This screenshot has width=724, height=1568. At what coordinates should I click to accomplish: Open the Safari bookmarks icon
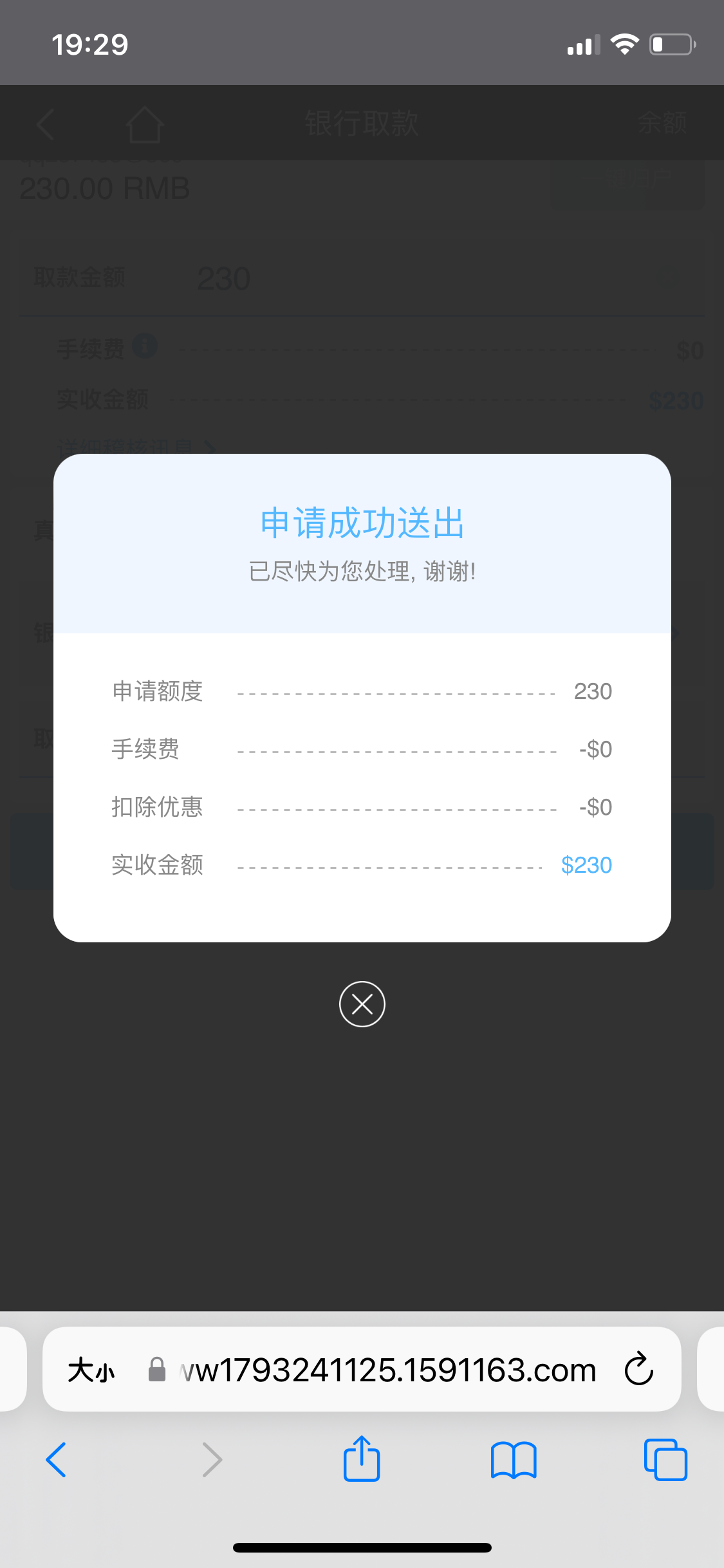pyautogui.click(x=514, y=1459)
